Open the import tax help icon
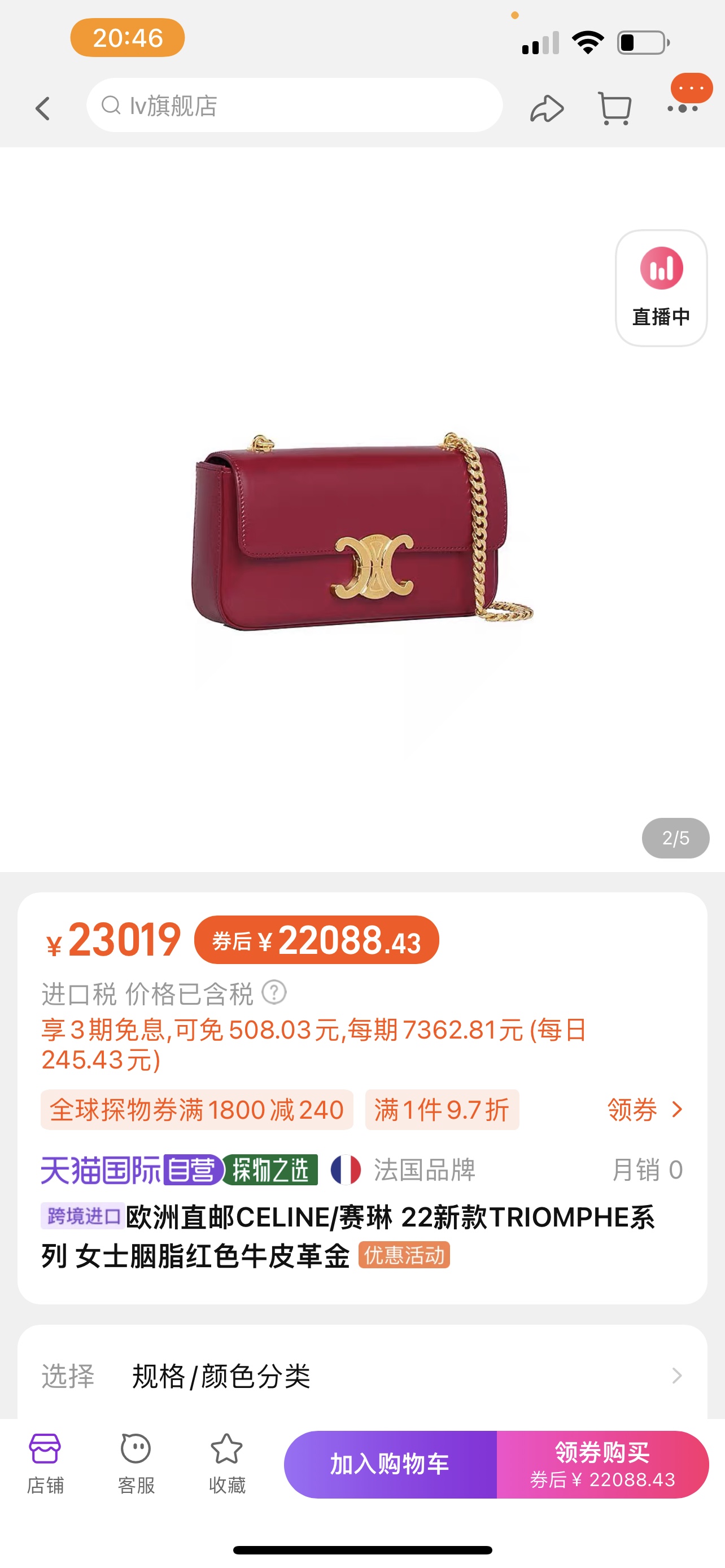The width and height of the screenshot is (725, 1568). [274, 993]
